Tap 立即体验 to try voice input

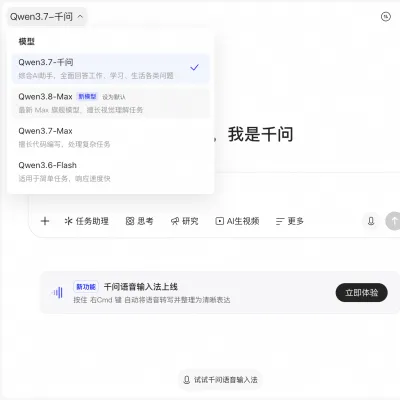pos(361,293)
